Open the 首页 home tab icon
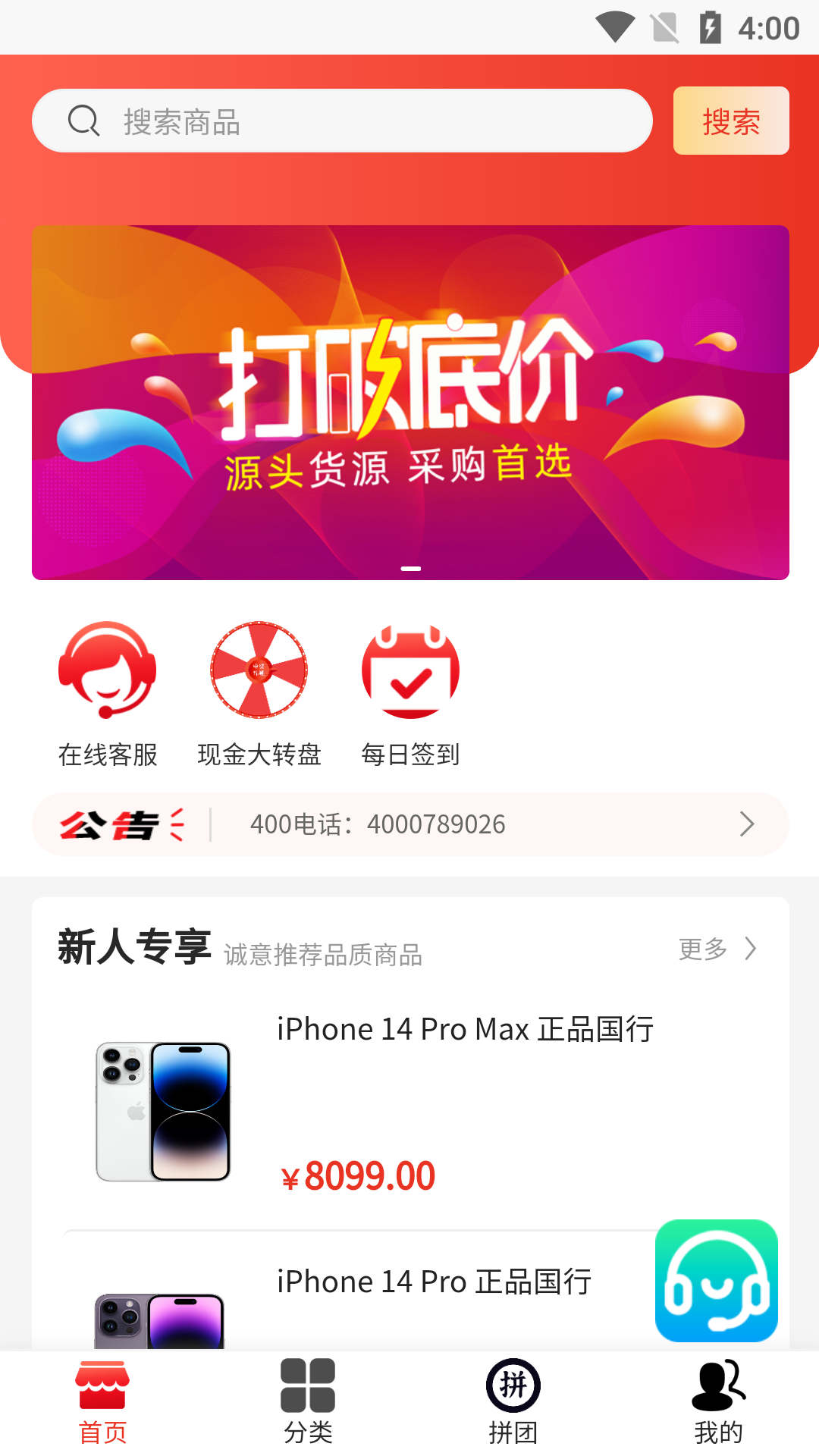Screen dimensions: 819x1456 [x=103, y=1385]
